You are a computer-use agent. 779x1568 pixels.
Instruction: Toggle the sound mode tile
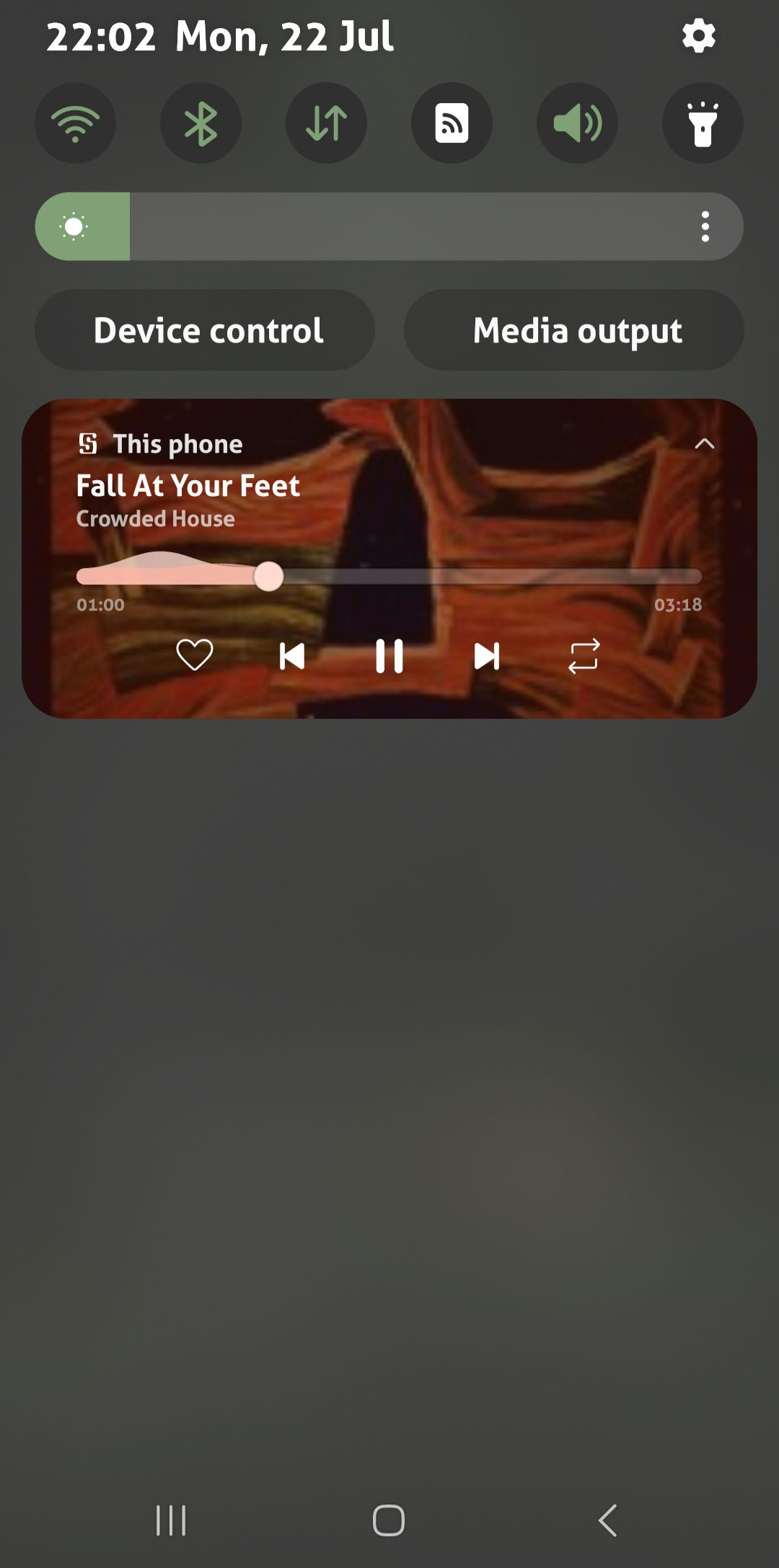(x=578, y=123)
